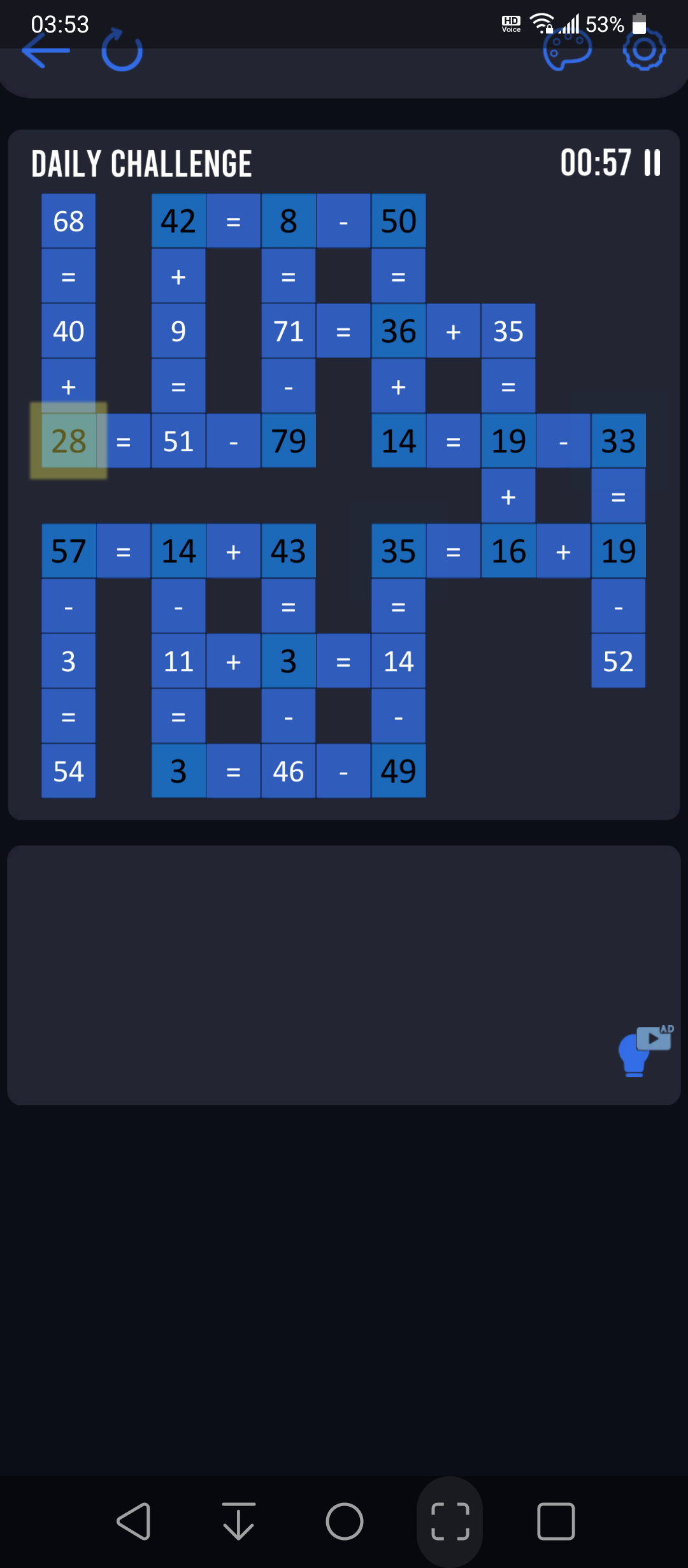Tap the system home button
This screenshot has height=1568, width=688.
pos(345,1522)
